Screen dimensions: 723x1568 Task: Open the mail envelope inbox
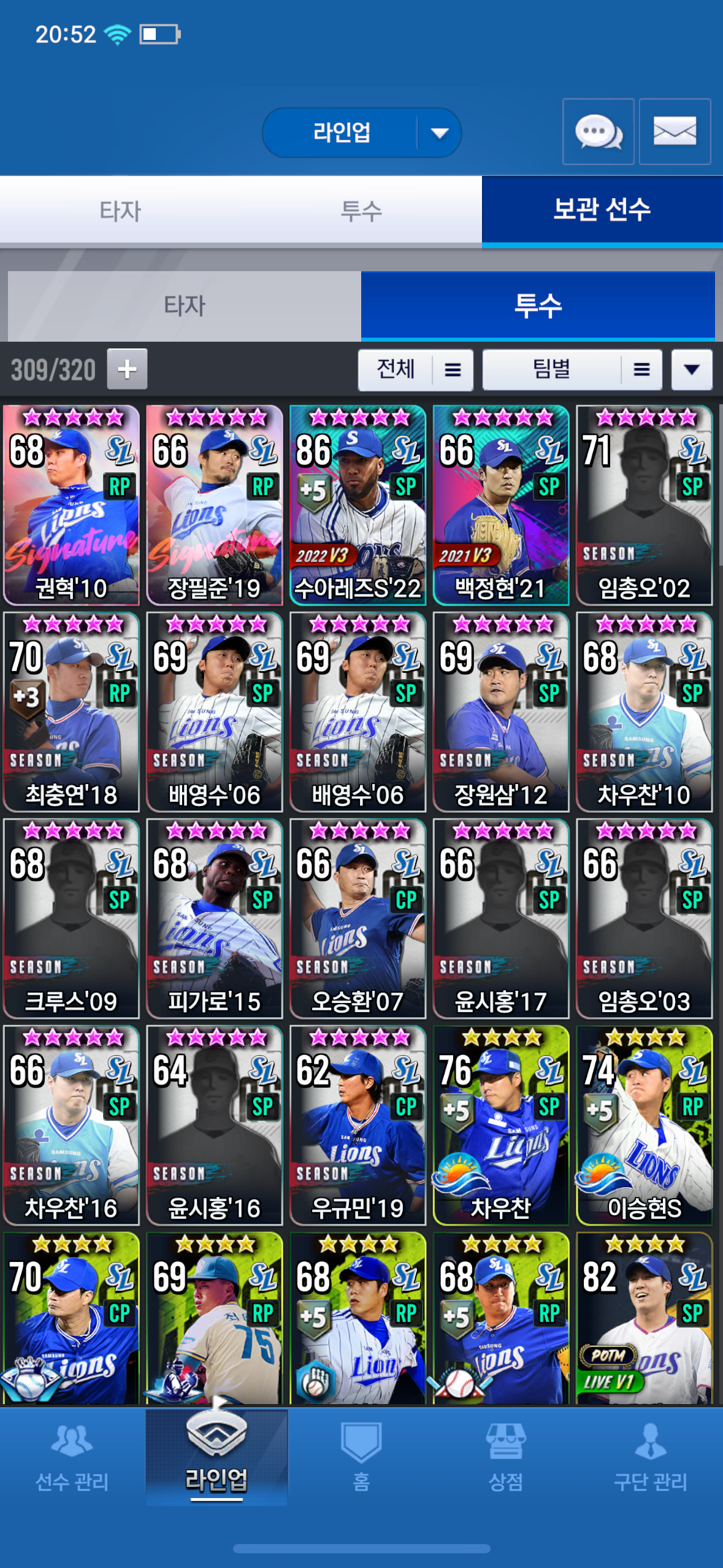coord(675,131)
